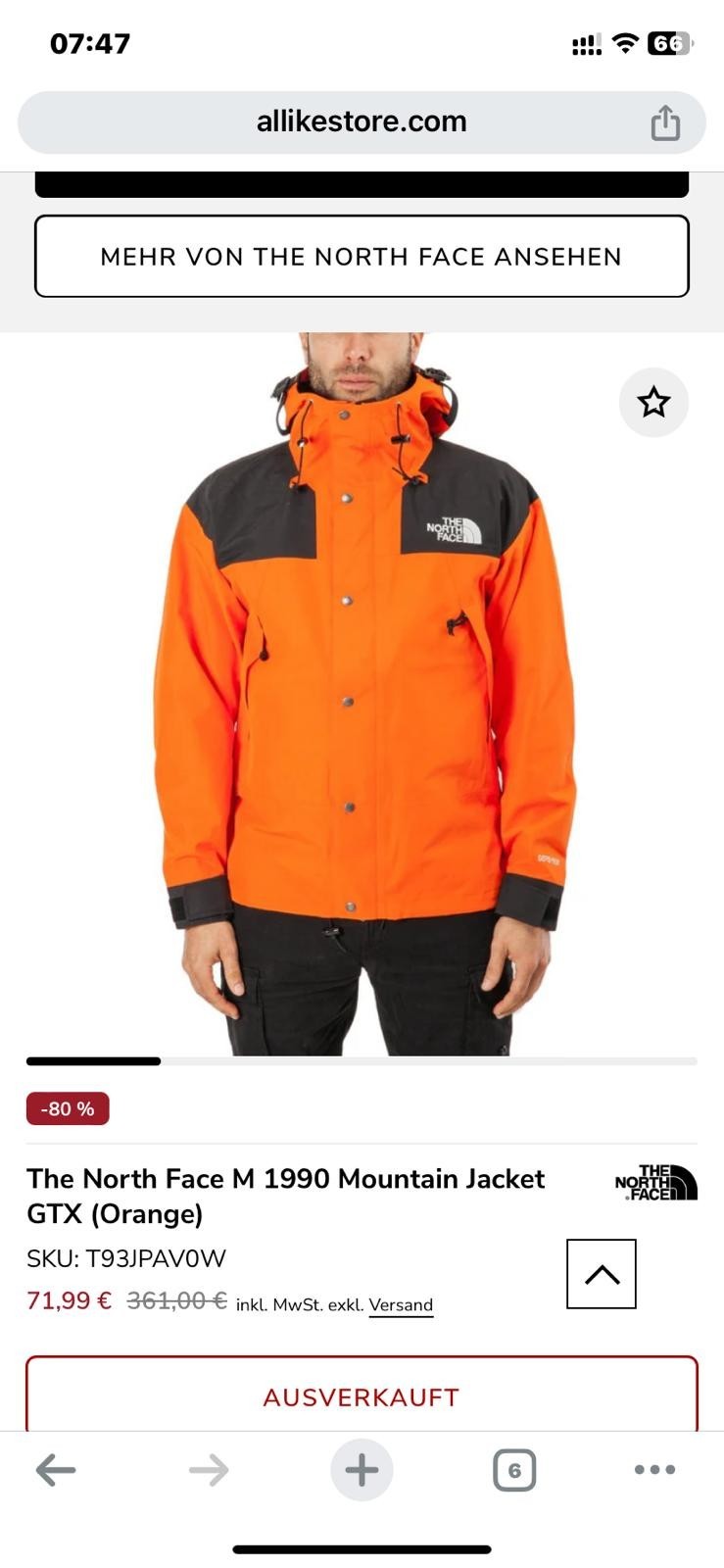Go back to the previous page
724x1568 pixels.
56,1469
